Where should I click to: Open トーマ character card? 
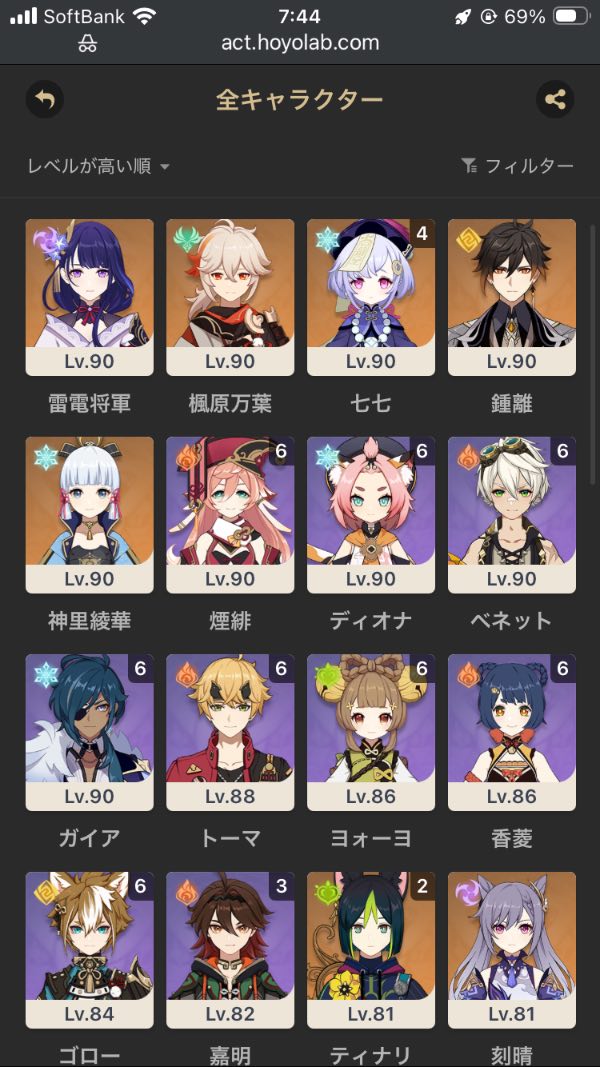(230, 732)
